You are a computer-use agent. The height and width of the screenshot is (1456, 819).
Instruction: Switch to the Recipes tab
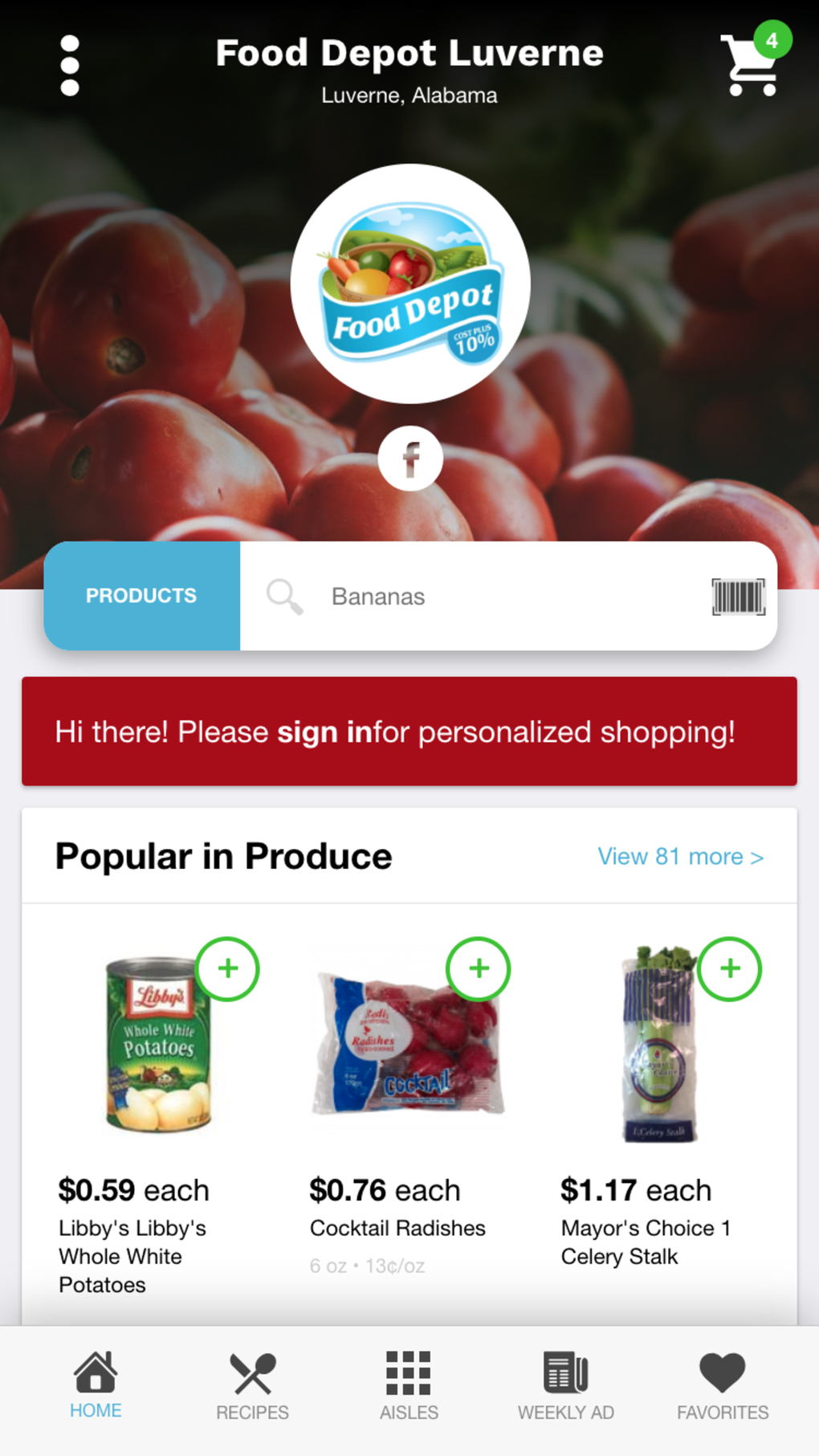(x=252, y=1385)
